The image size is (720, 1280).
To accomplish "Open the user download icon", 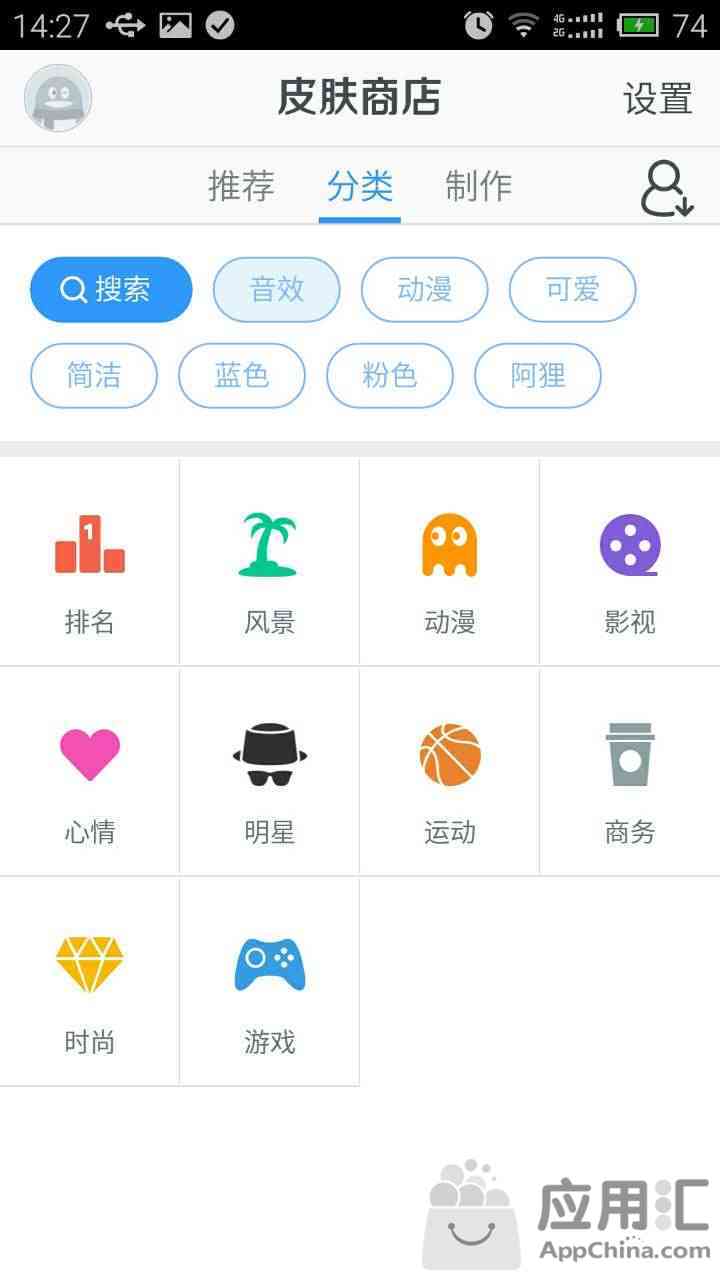I will [666, 188].
